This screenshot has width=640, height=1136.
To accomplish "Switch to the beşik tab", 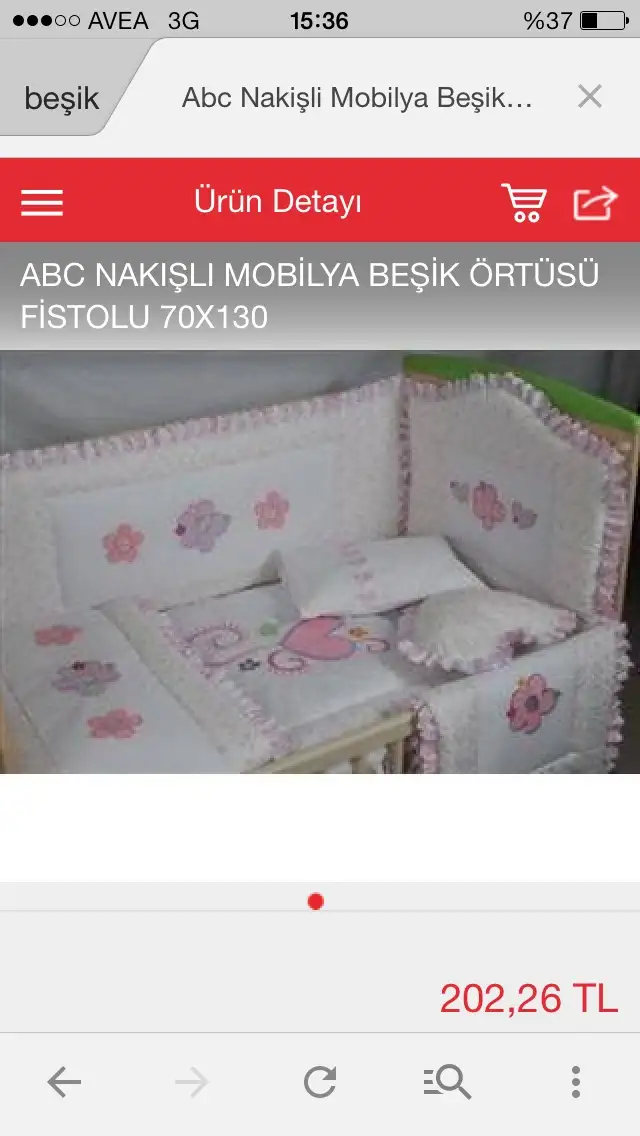I will coord(62,98).
